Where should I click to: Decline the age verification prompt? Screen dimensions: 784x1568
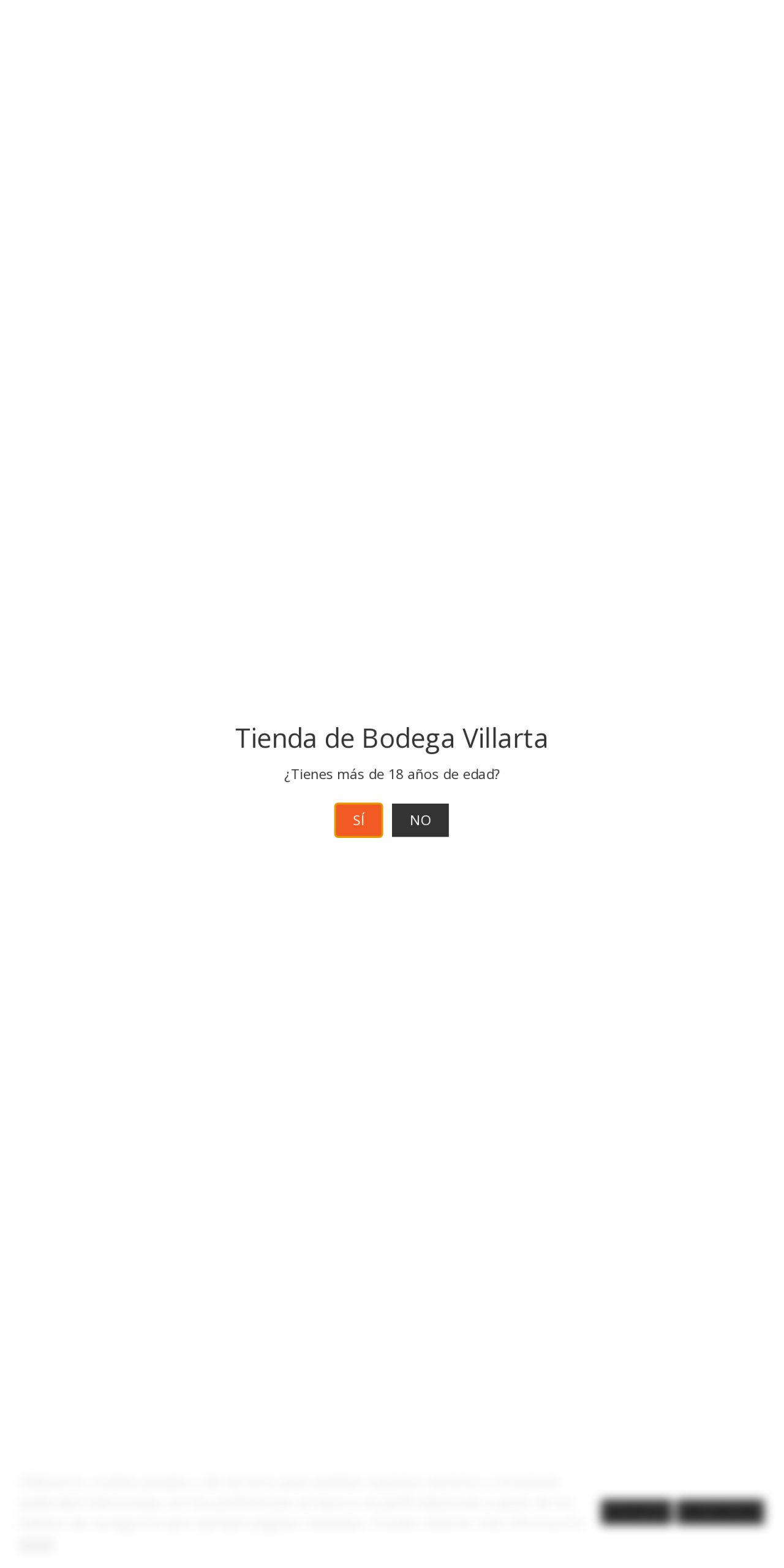click(420, 820)
